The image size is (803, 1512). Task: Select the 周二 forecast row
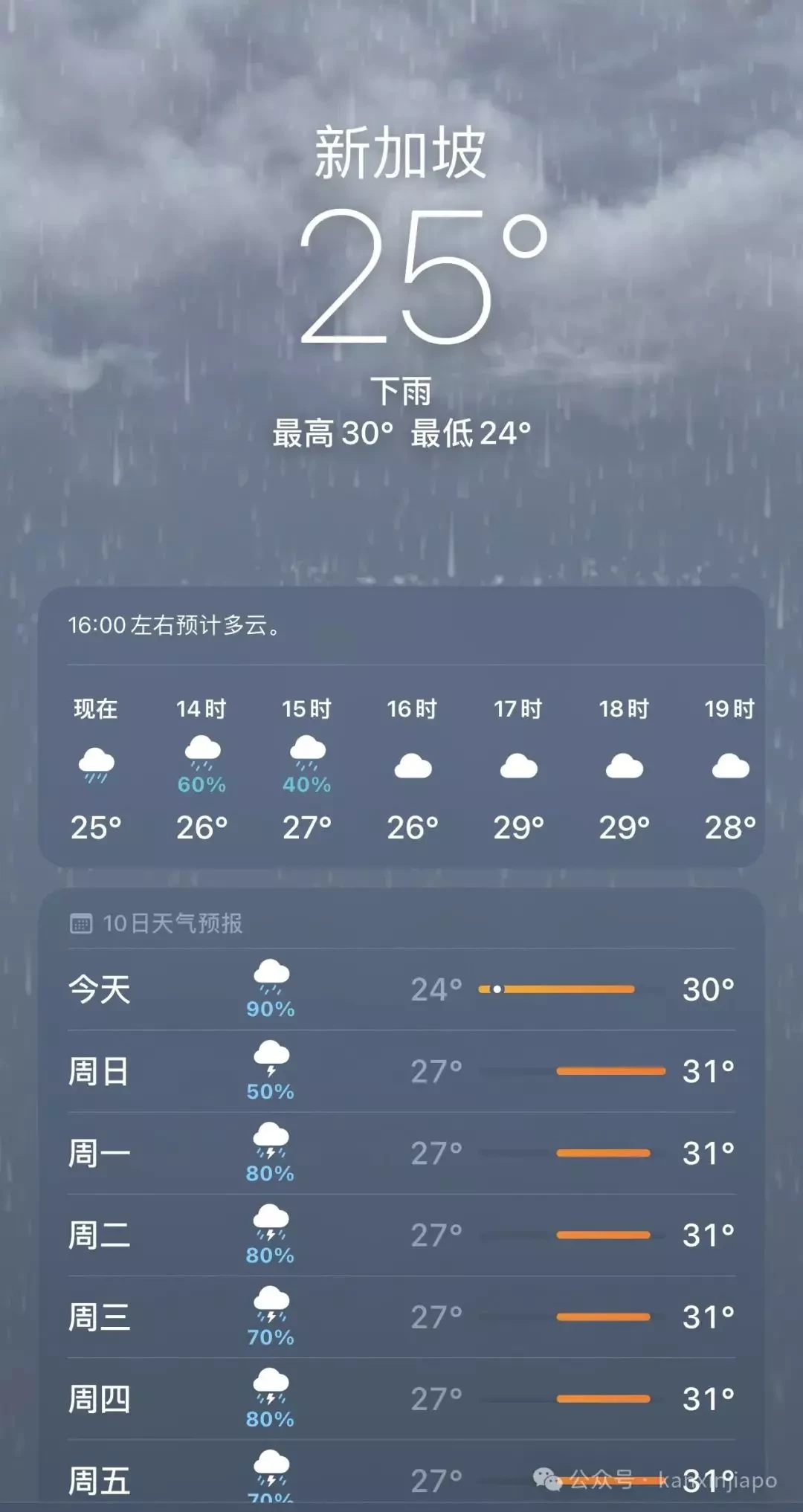tap(401, 1235)
